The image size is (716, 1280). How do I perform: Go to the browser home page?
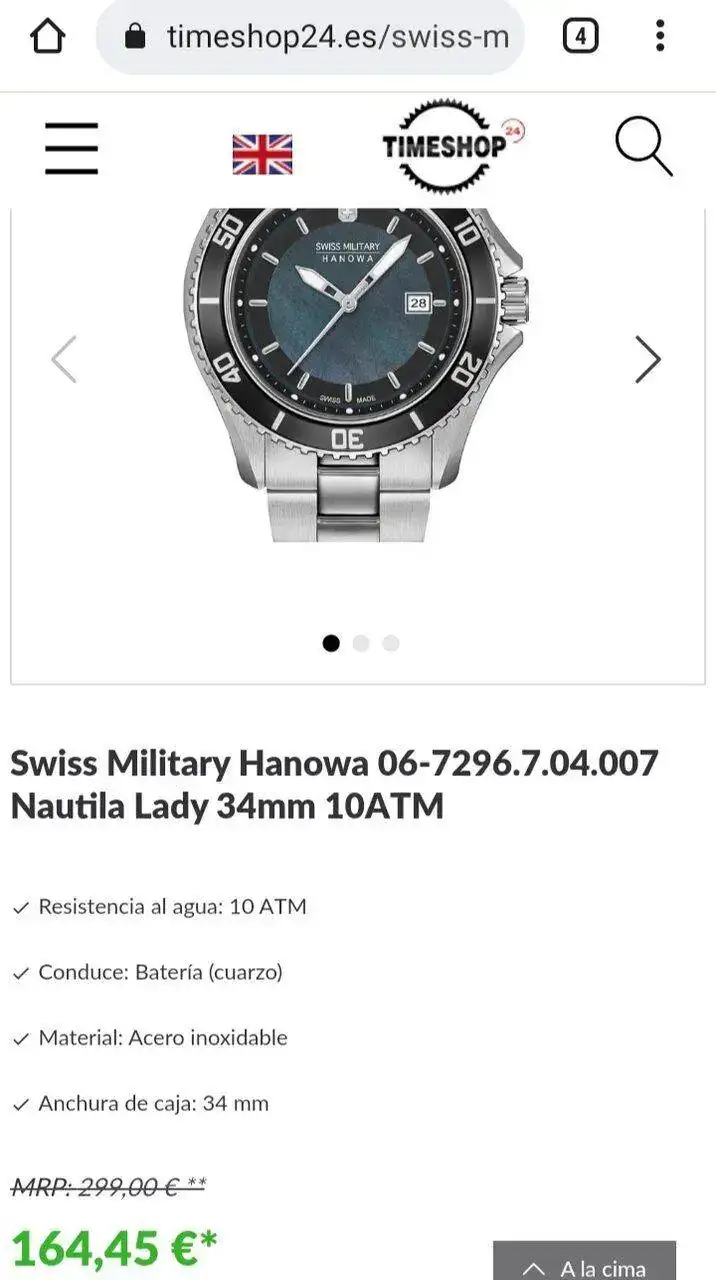47,37
